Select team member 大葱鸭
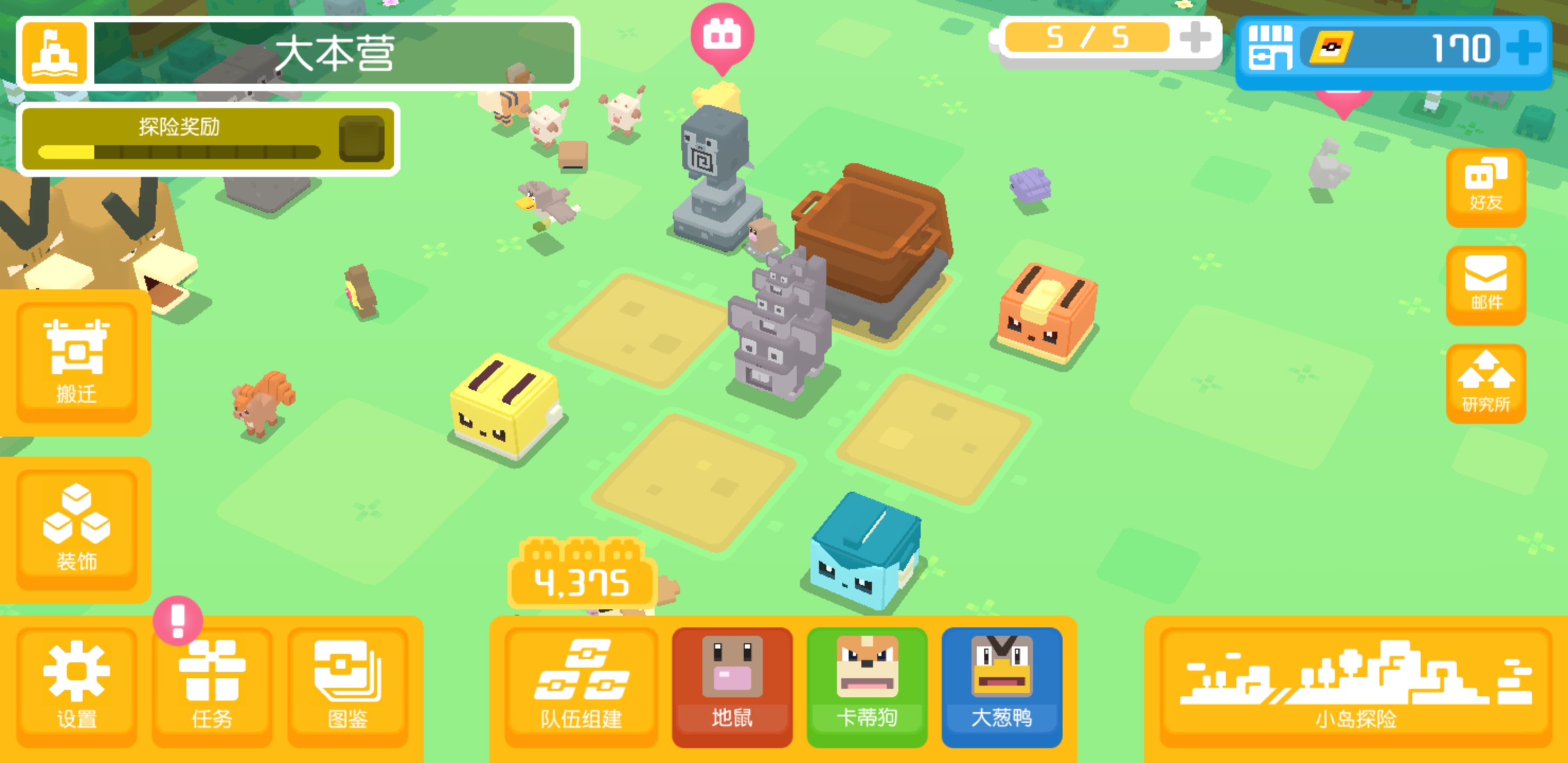This screenshot has height=763, width=1568. tap(1001, 686)
